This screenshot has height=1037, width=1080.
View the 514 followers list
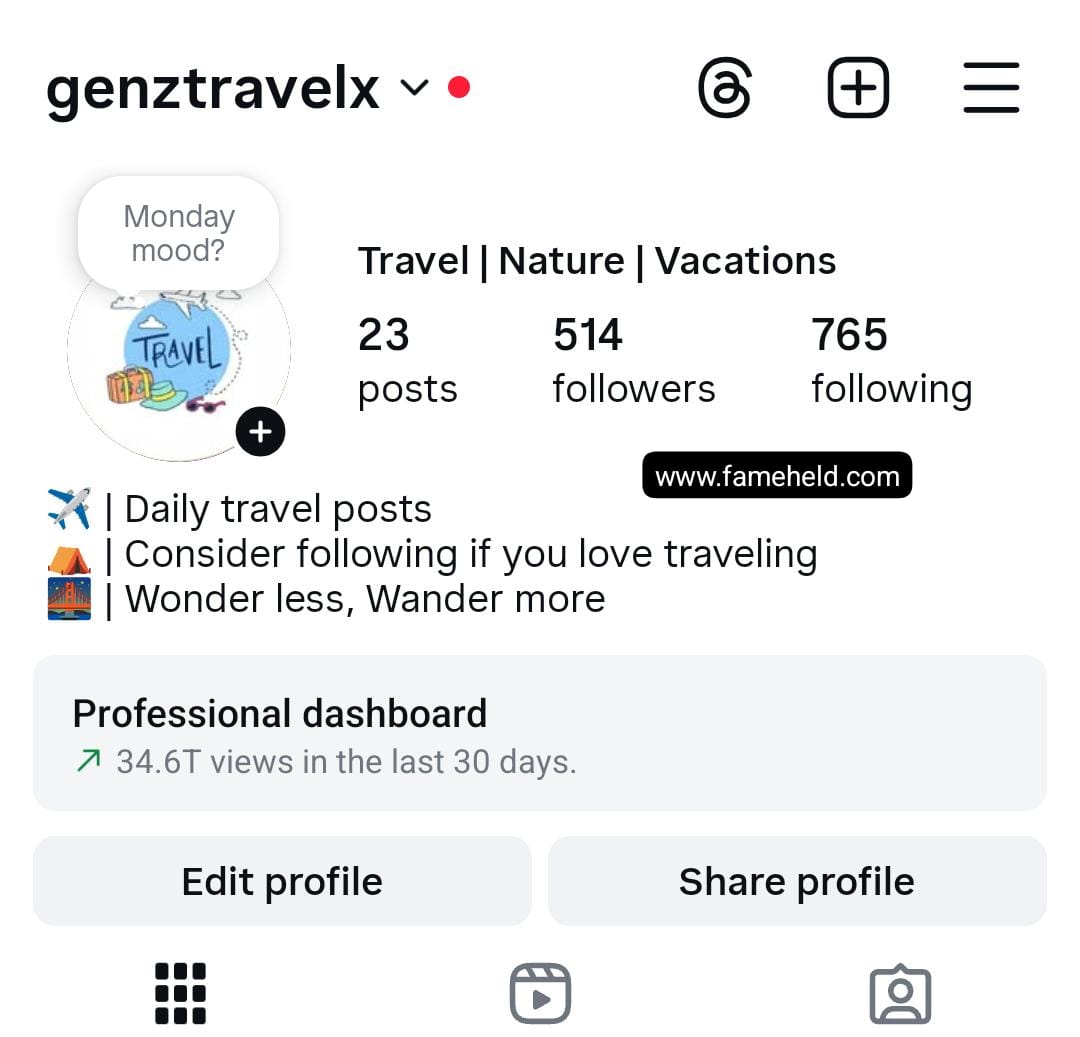click(x=633, y=361)
